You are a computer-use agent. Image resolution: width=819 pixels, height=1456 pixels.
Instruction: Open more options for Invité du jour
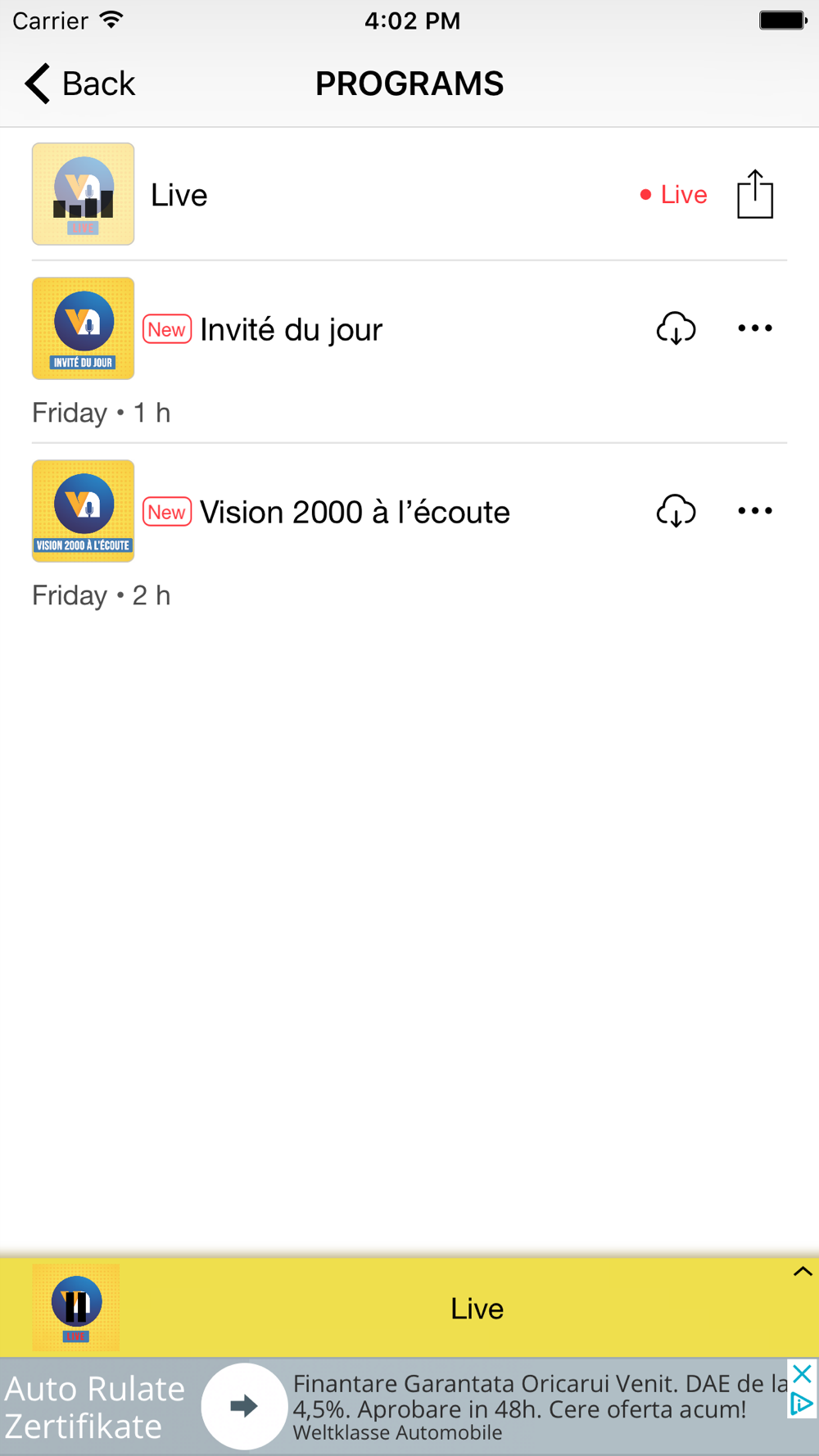(754, 328)
